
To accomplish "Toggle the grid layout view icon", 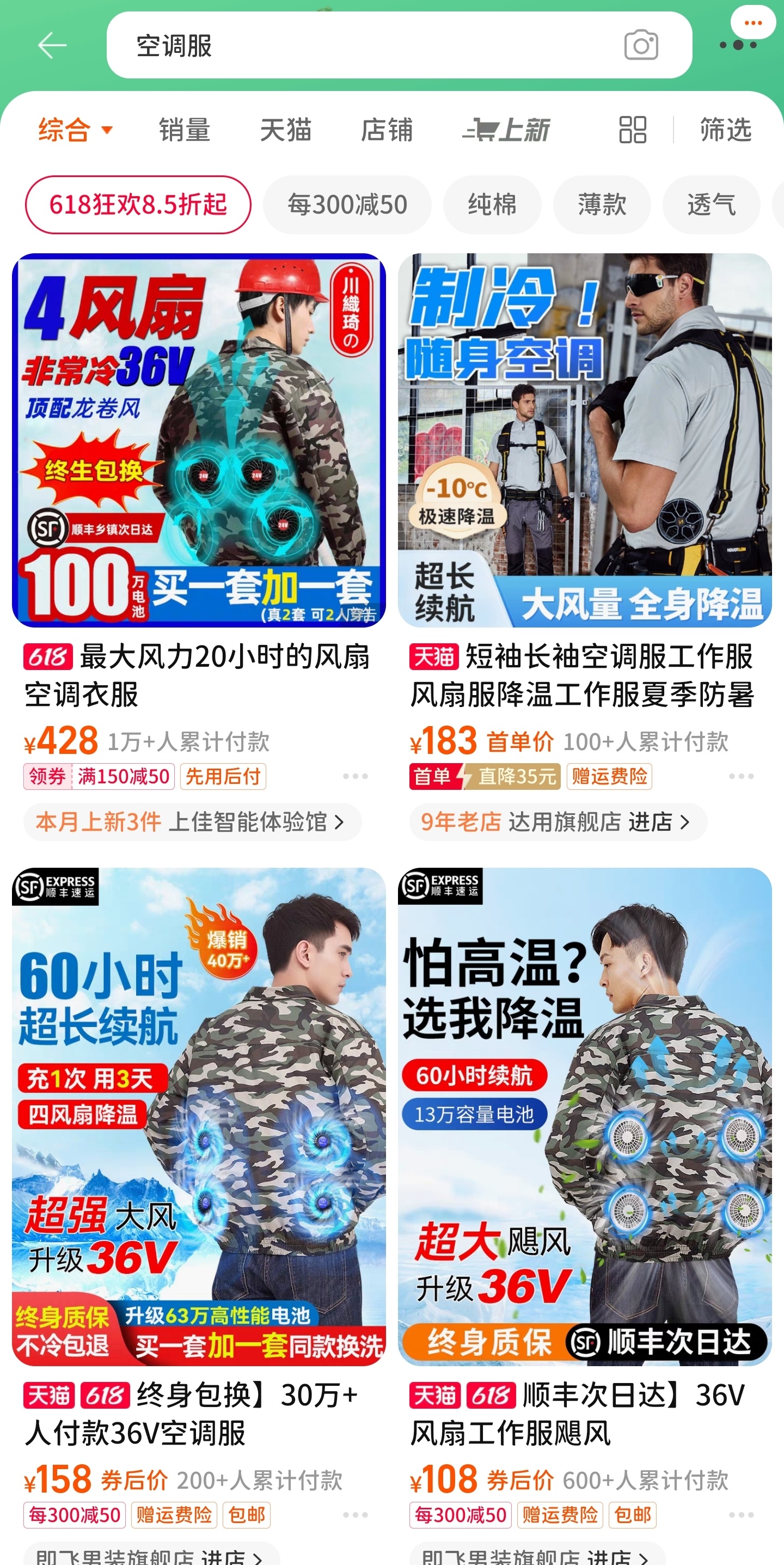I will click(632, 130).
